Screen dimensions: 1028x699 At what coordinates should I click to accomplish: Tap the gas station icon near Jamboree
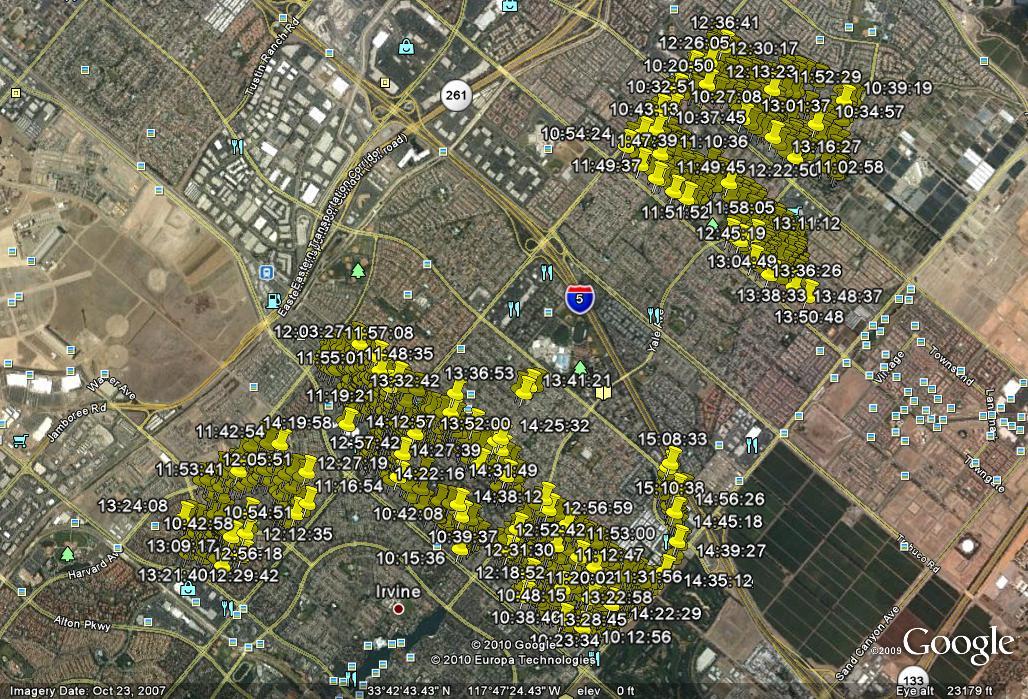272,298
